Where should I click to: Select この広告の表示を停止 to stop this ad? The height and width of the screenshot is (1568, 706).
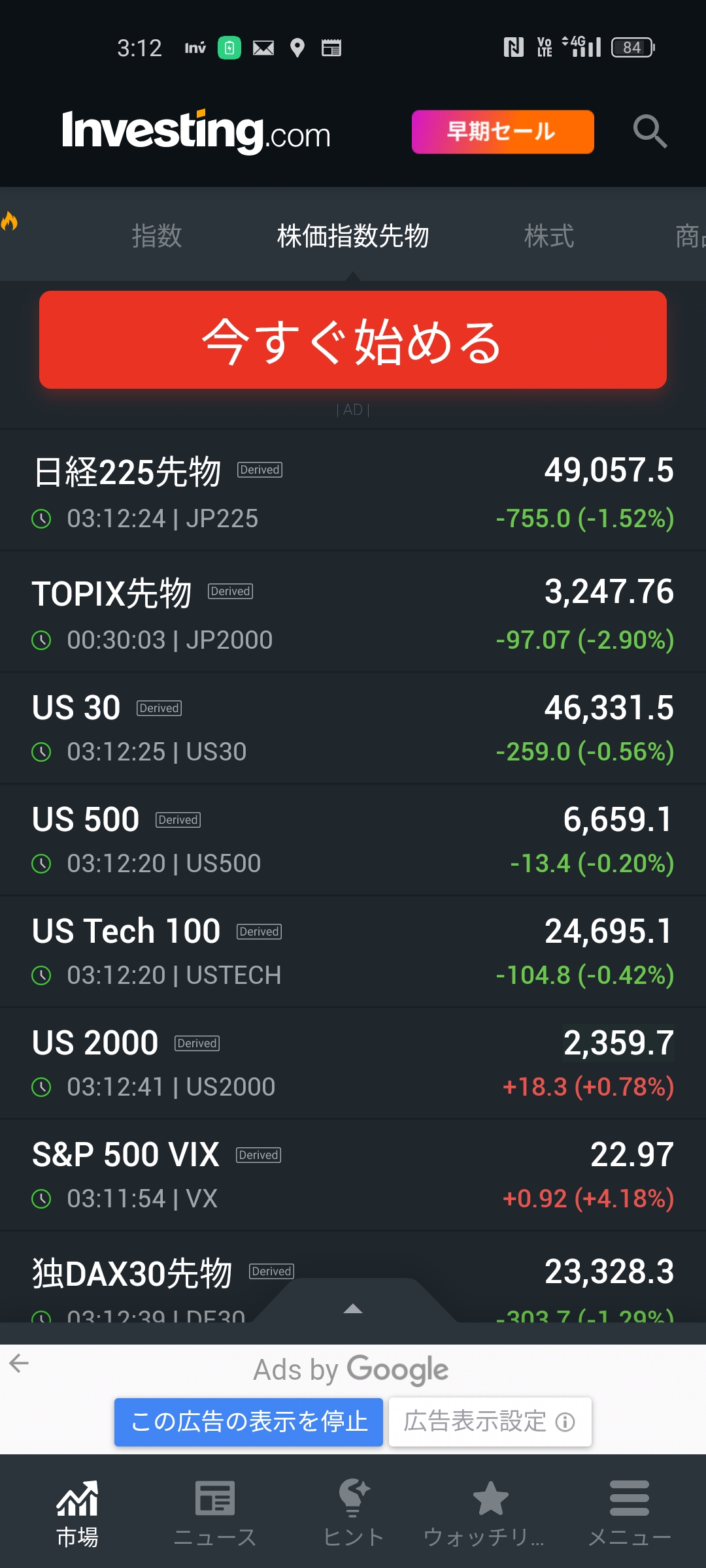[x=248, y=1422]
